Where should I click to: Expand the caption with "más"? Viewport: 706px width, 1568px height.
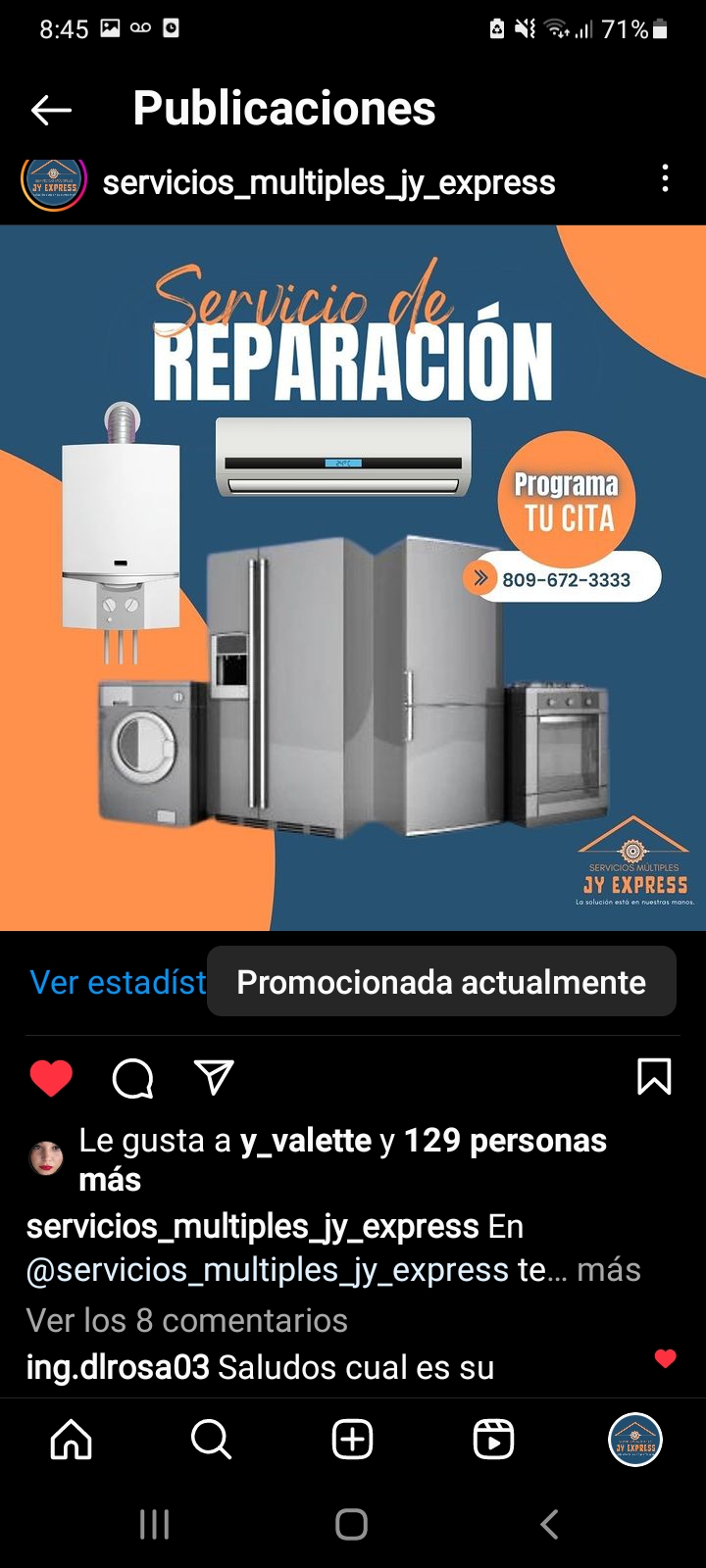coord(608,1270)
